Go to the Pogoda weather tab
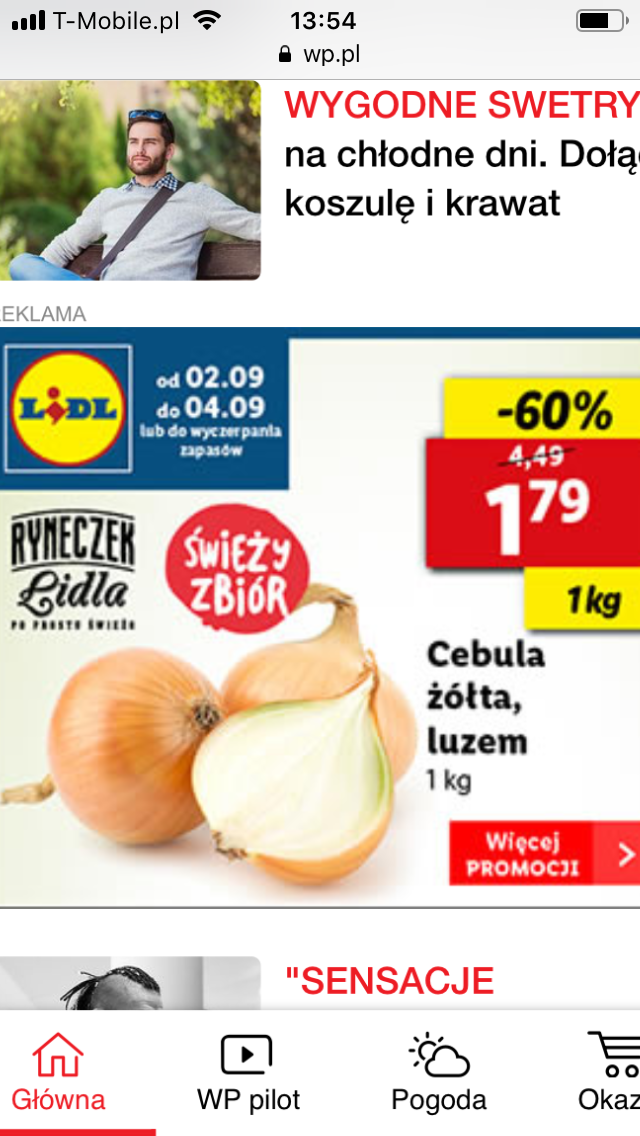The height and width of the screenshot is (1136, 640). tap(439, 1074)
